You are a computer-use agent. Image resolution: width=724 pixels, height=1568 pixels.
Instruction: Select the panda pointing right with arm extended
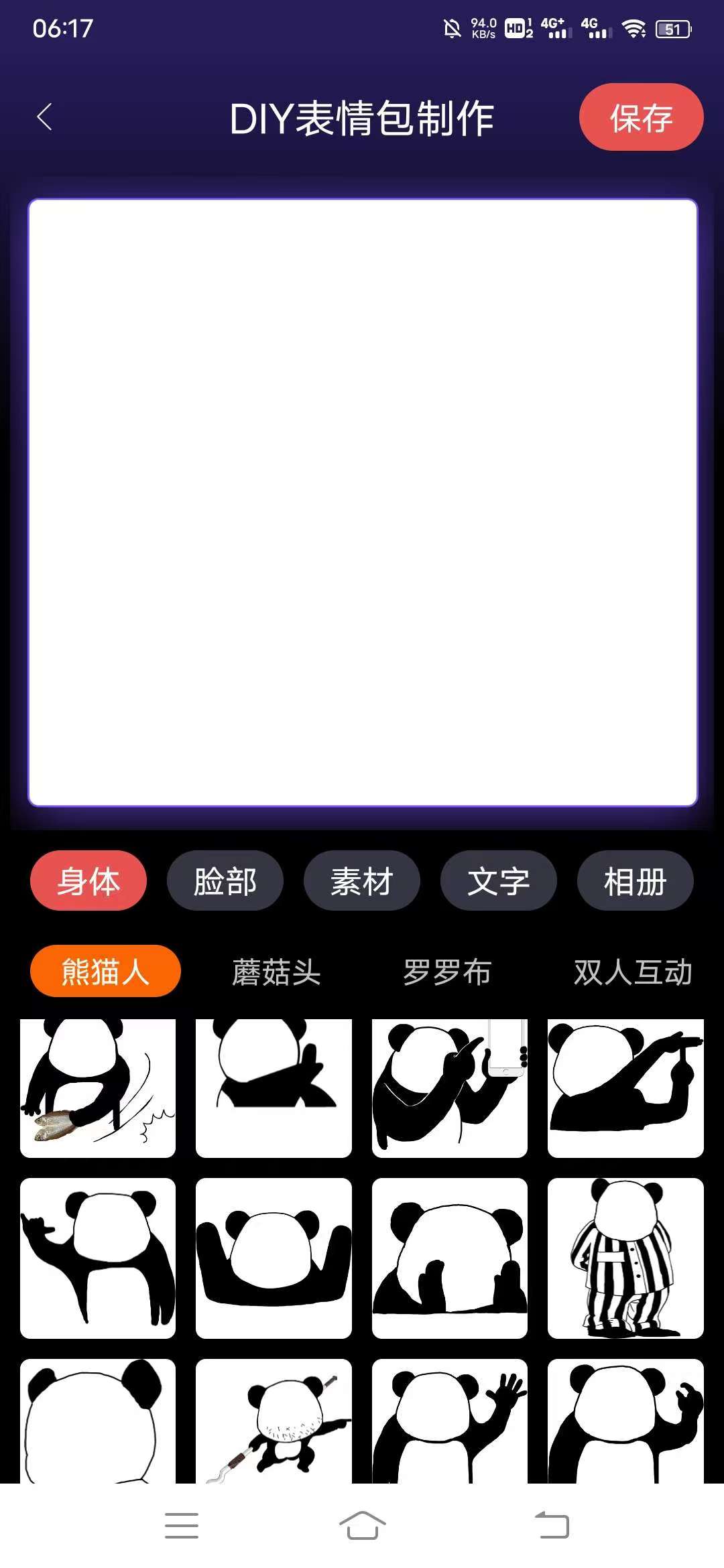coord(625,1088)
